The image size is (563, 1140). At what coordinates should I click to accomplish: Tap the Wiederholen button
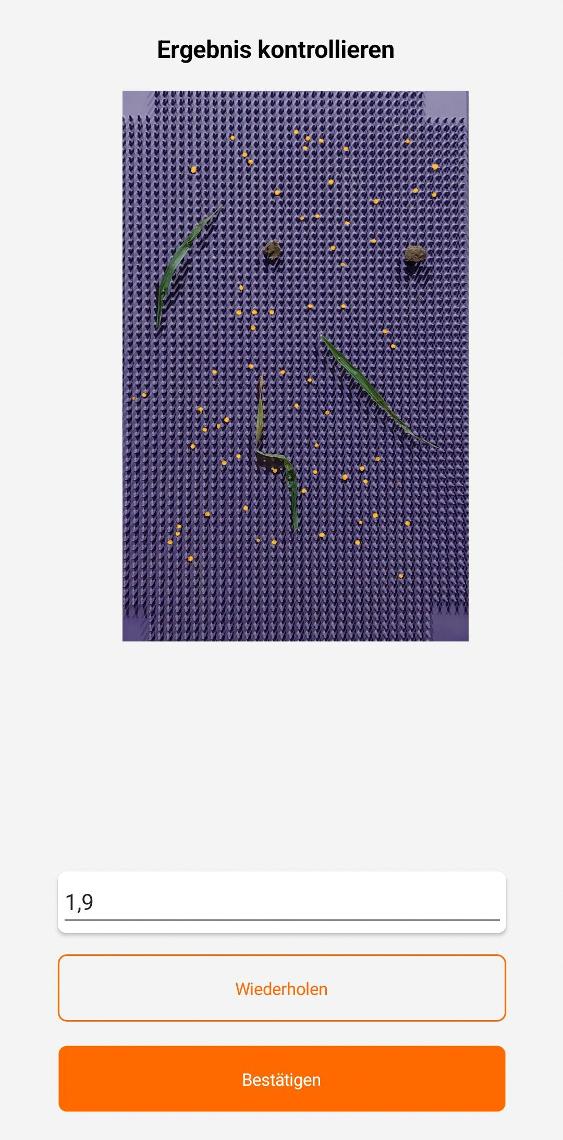coord(282,989)
